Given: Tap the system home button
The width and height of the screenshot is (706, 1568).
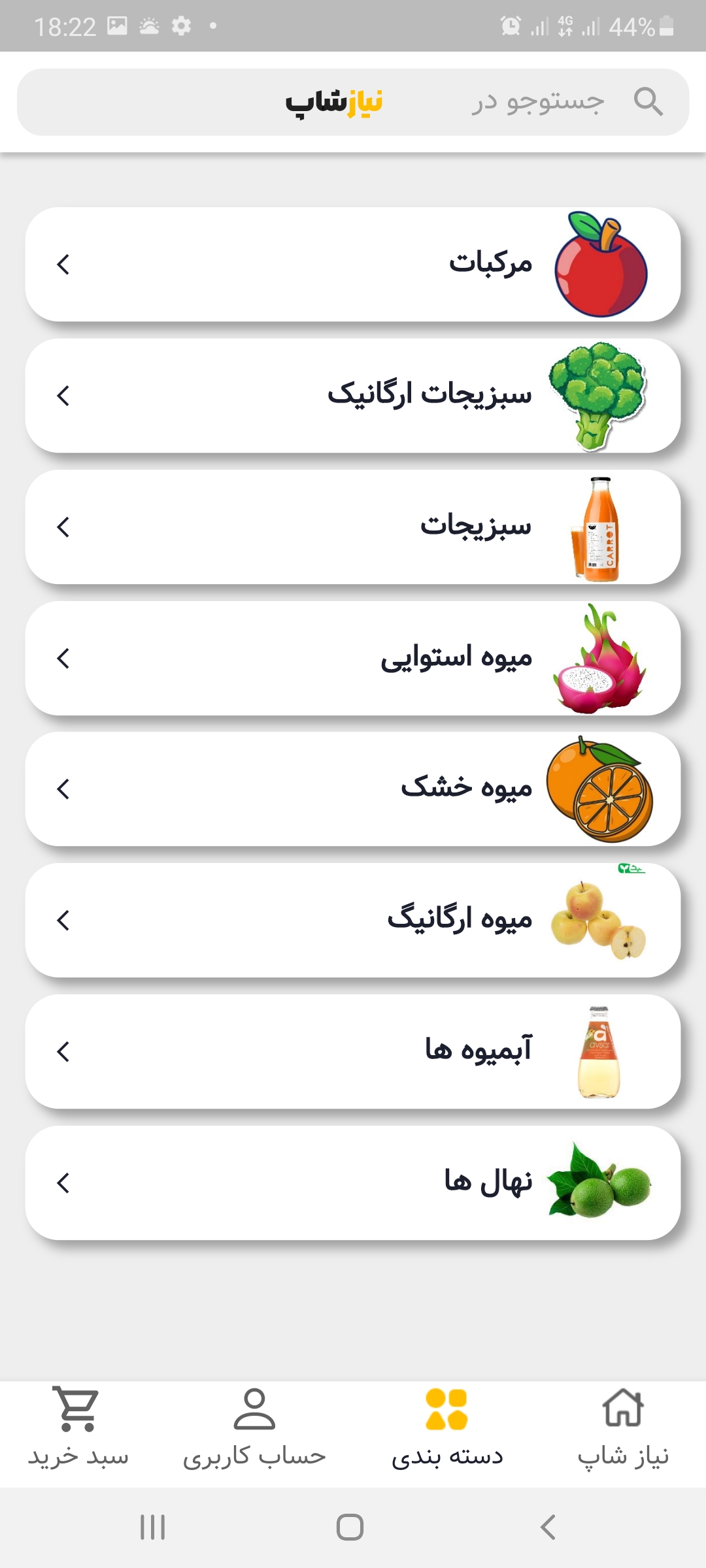Looking at the screenshot, I should coord(350,1527).
